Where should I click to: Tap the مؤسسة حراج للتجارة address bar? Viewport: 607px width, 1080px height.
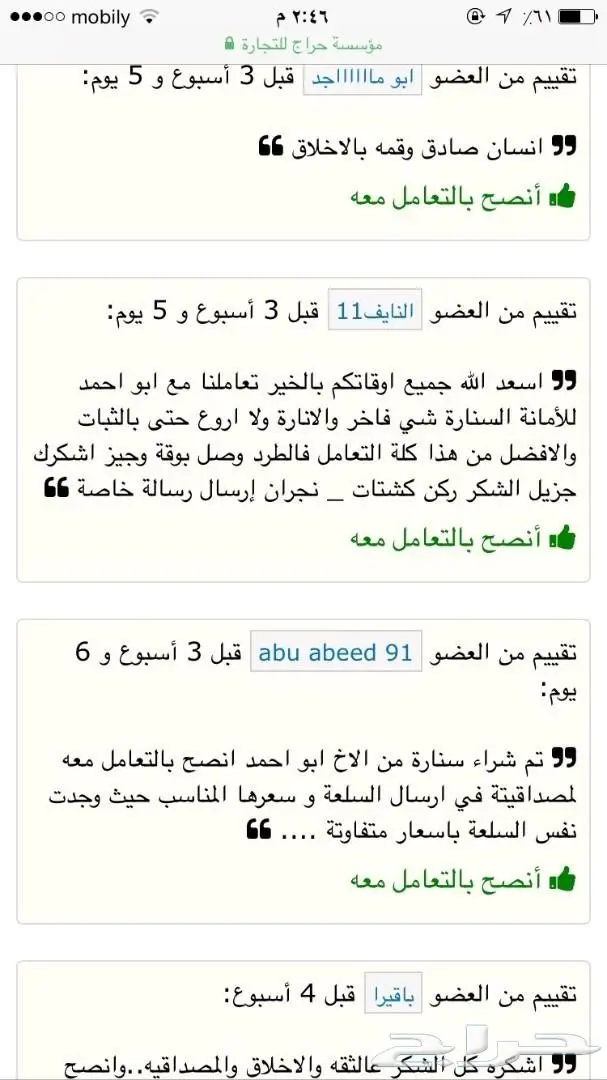304,45
